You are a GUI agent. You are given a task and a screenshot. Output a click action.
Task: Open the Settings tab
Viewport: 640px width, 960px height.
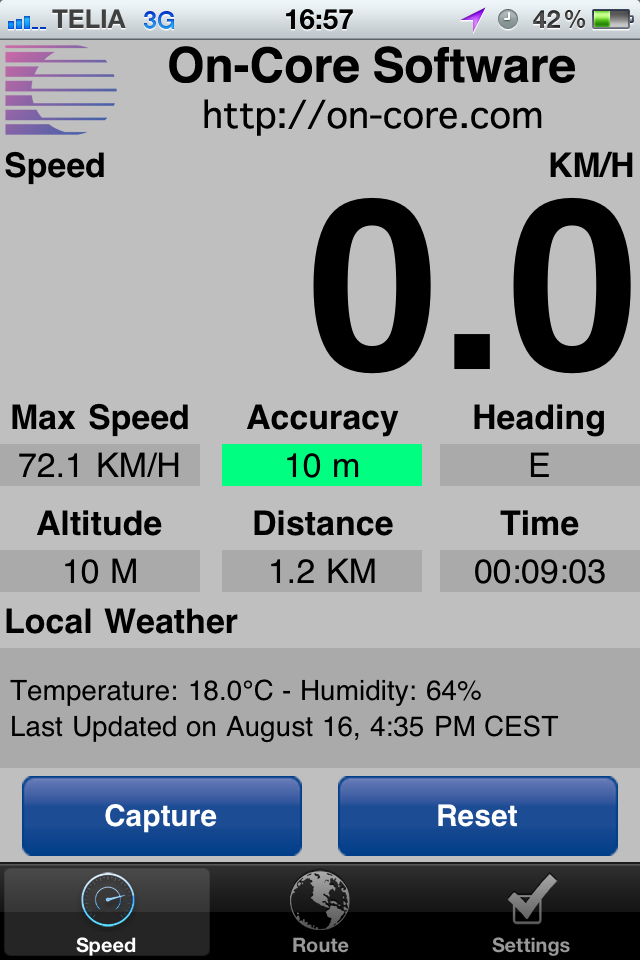[x=531, y=912]
